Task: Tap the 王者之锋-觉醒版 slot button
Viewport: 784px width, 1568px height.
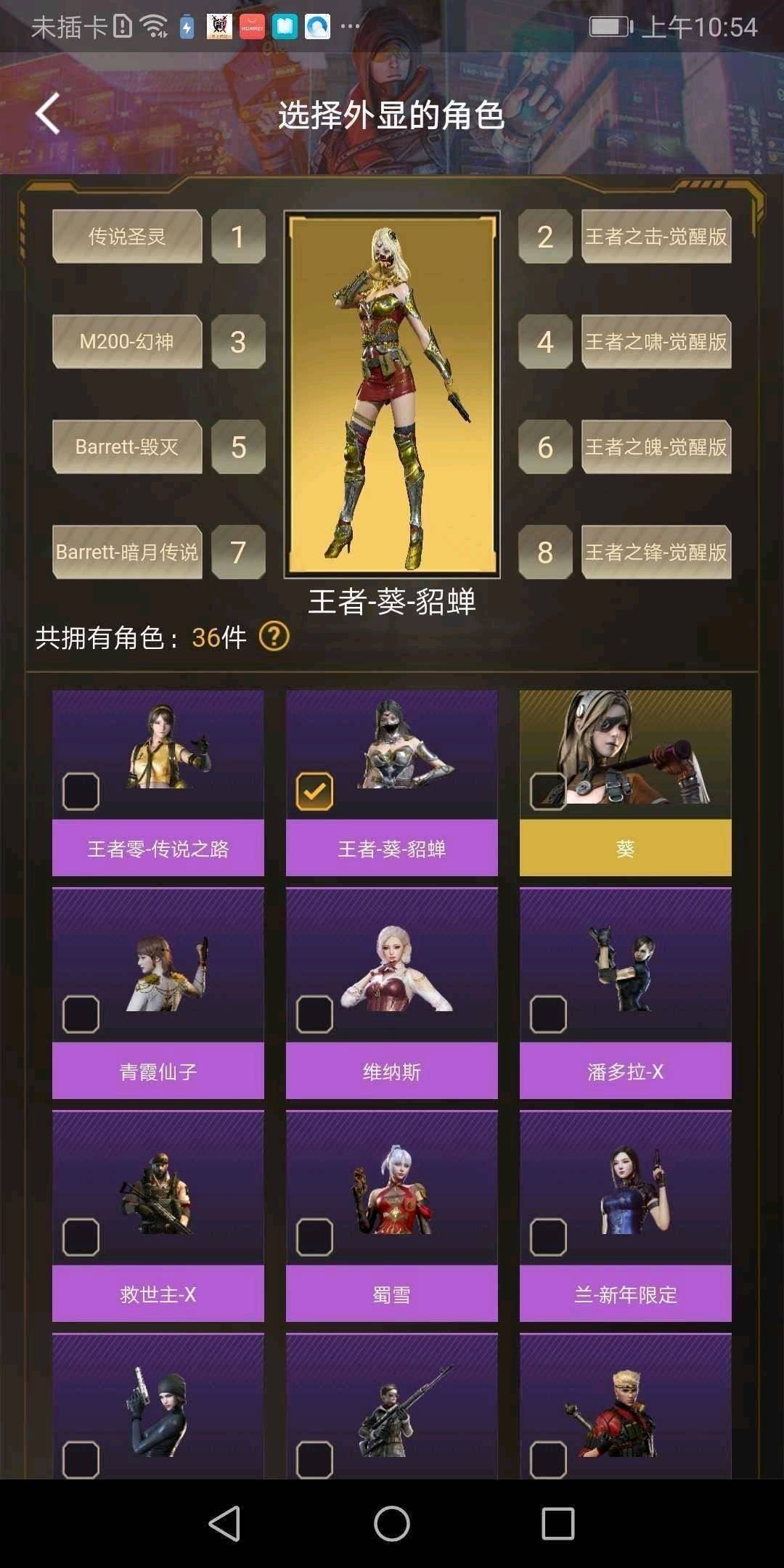Action: click(x=656, y=552)
